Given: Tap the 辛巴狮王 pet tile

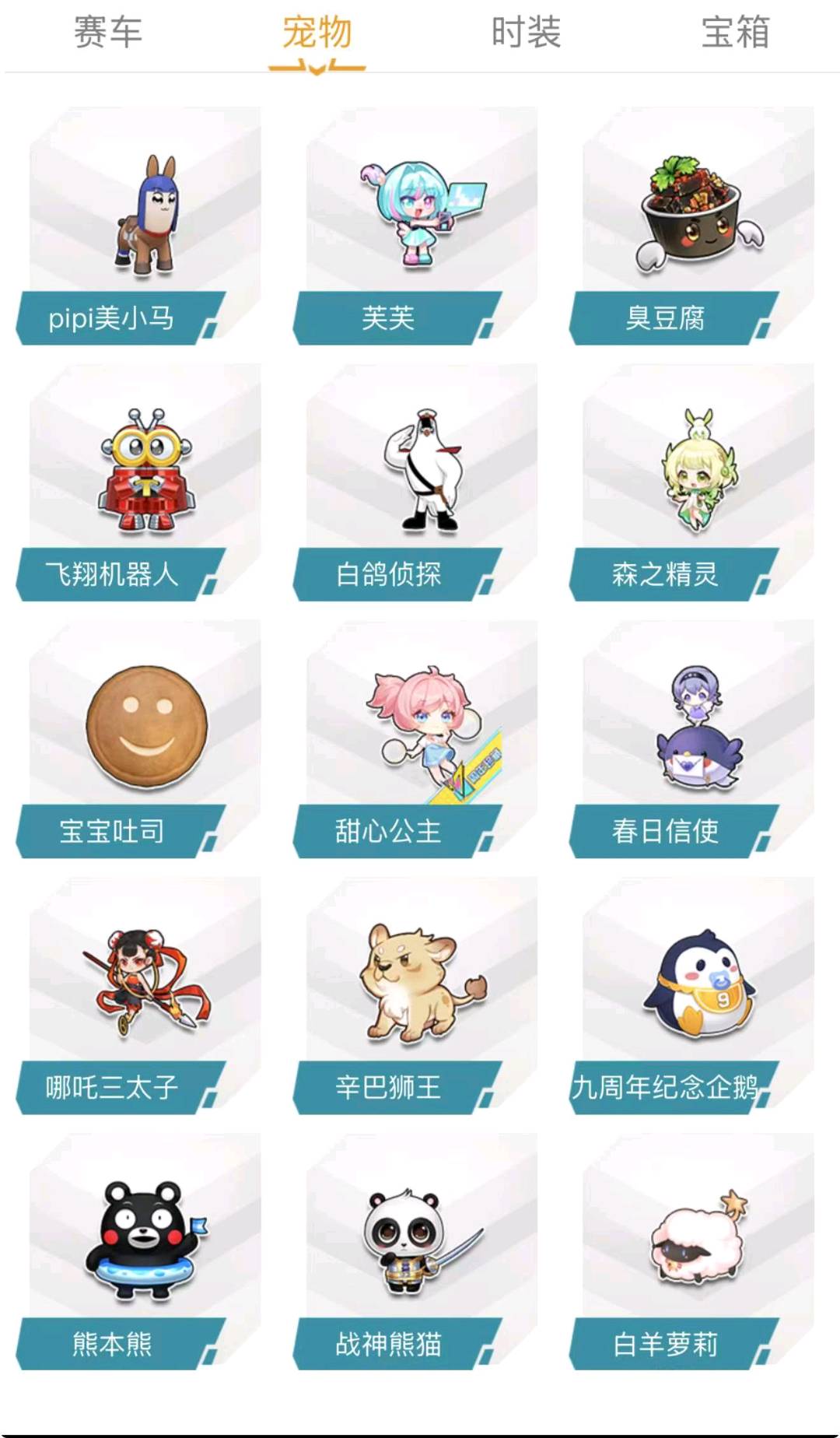Looking at the screenshot, I should [x=416, y=996].
